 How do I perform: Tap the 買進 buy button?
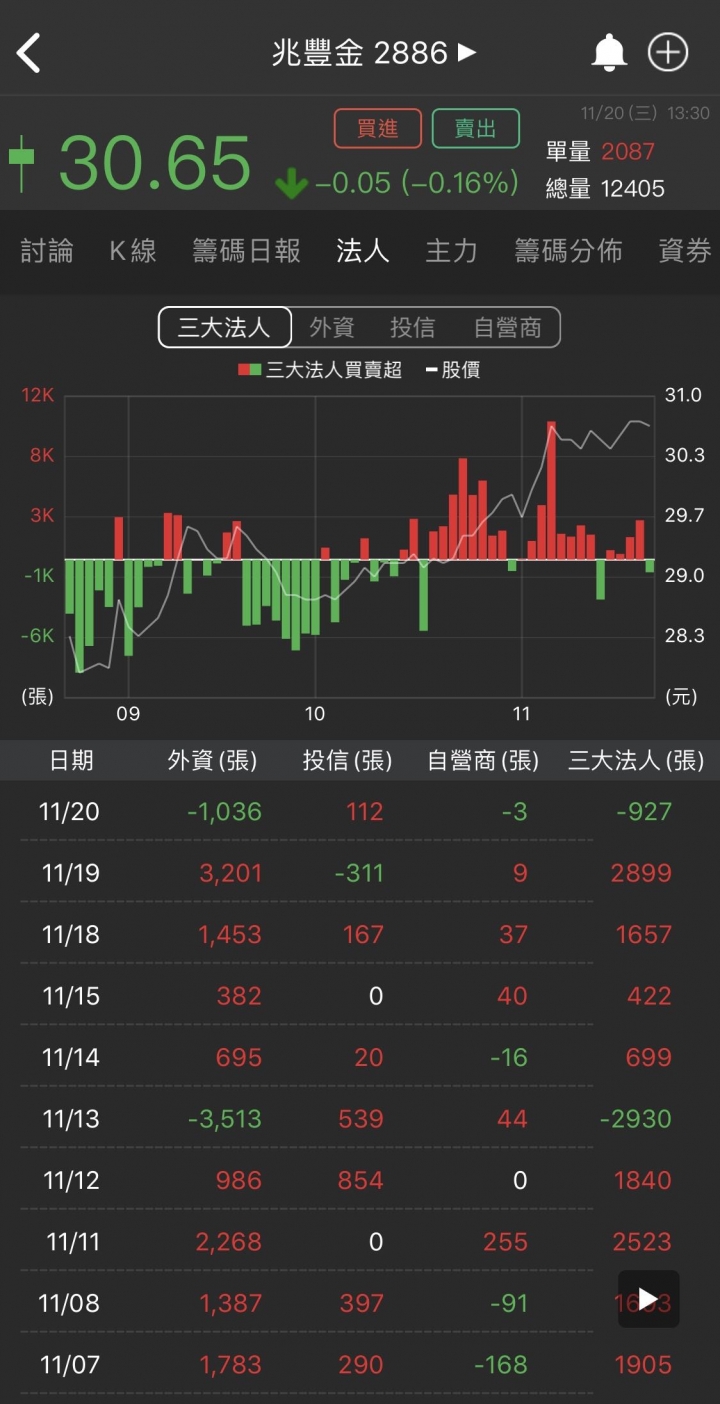(378, 128)
